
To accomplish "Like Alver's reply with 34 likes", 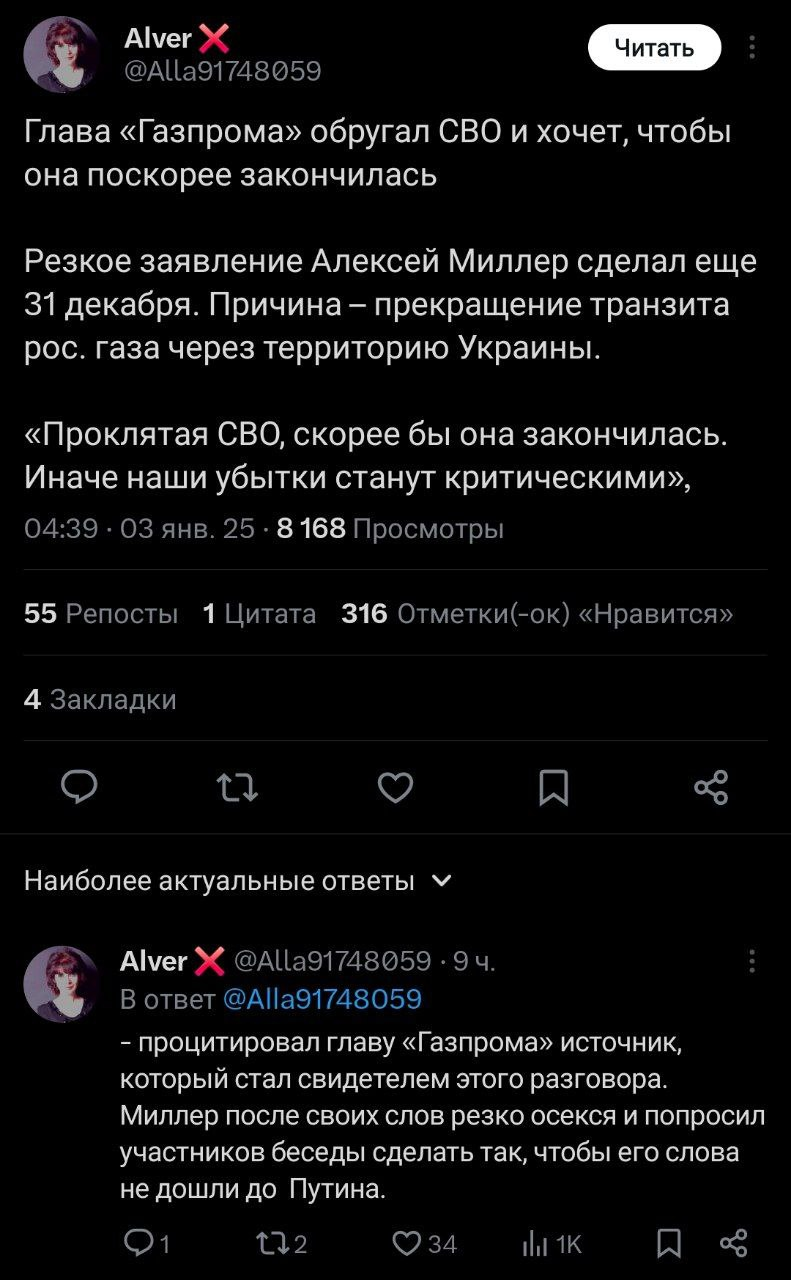I will [x=424, y=1243].
